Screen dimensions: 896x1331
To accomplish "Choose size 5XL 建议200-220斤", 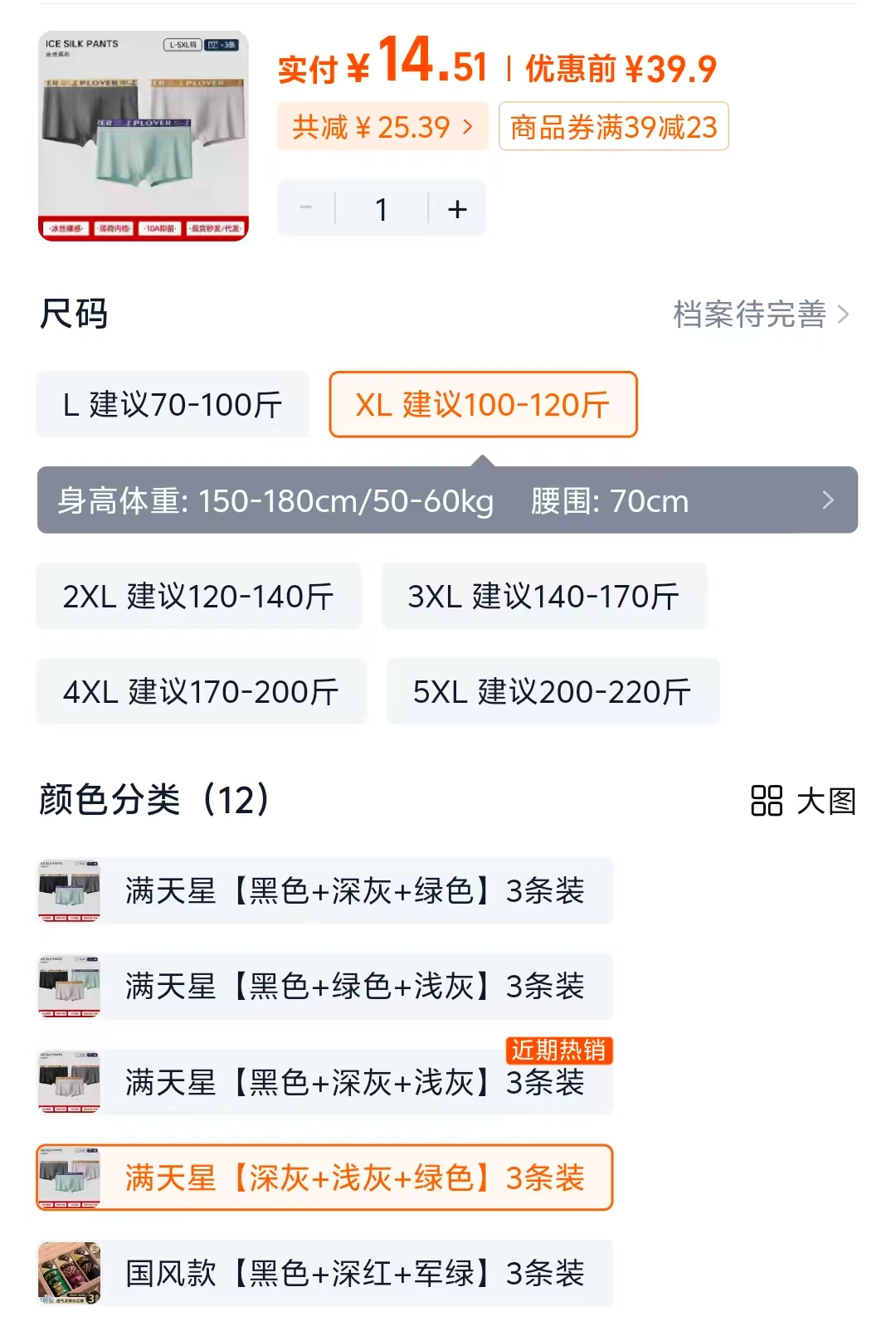I will coord(552,691).
